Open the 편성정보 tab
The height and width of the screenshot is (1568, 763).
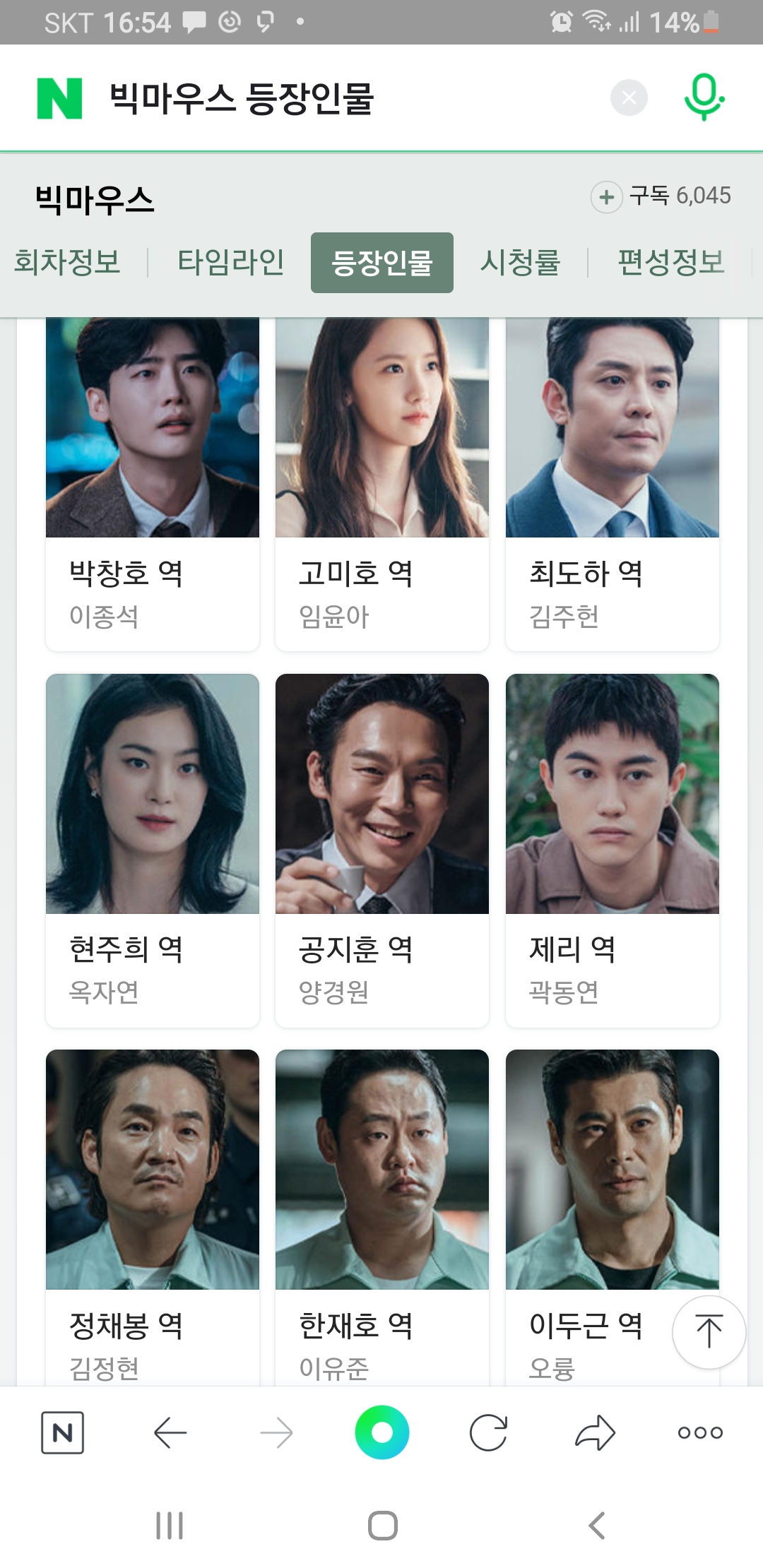click(x=671, y=262)
